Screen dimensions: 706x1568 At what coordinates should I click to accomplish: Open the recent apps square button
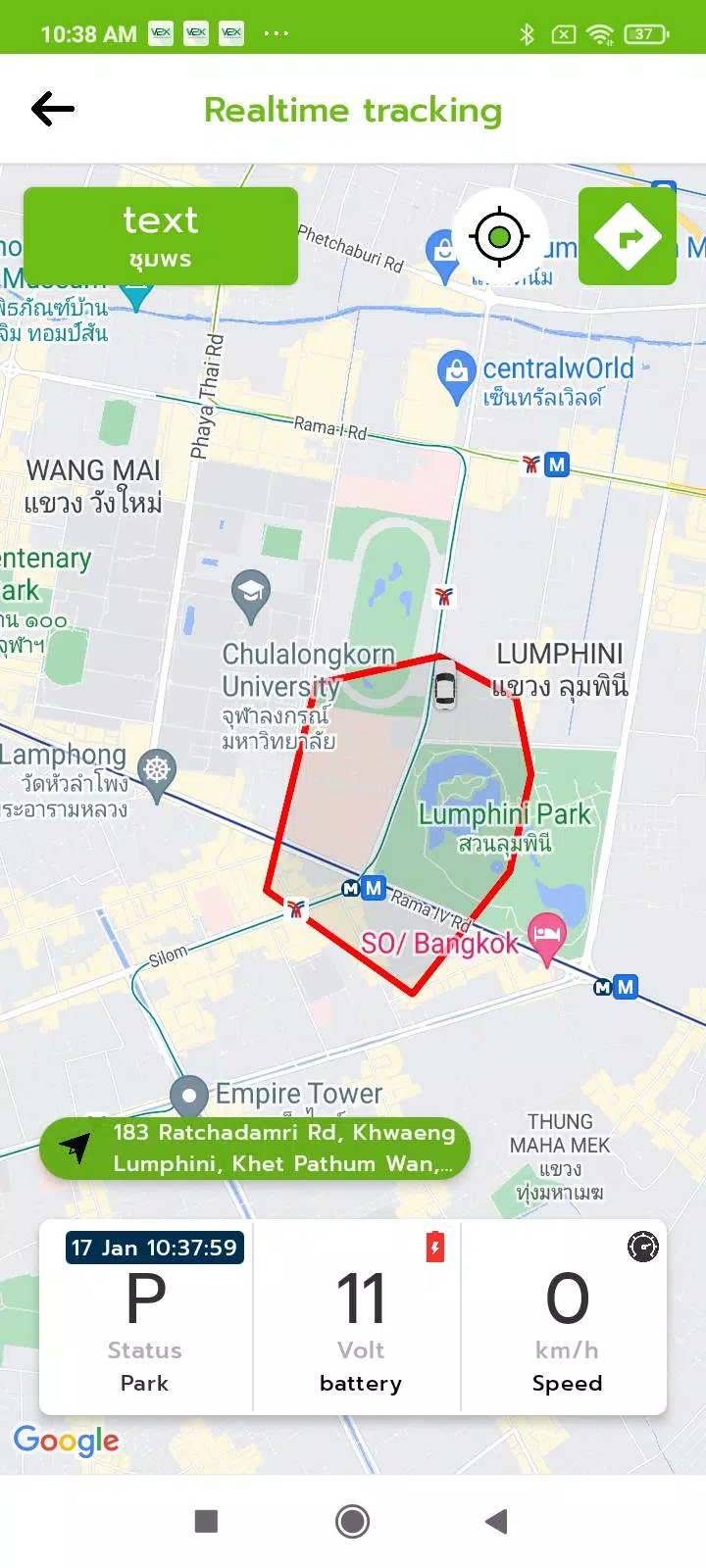[206, 1521]
